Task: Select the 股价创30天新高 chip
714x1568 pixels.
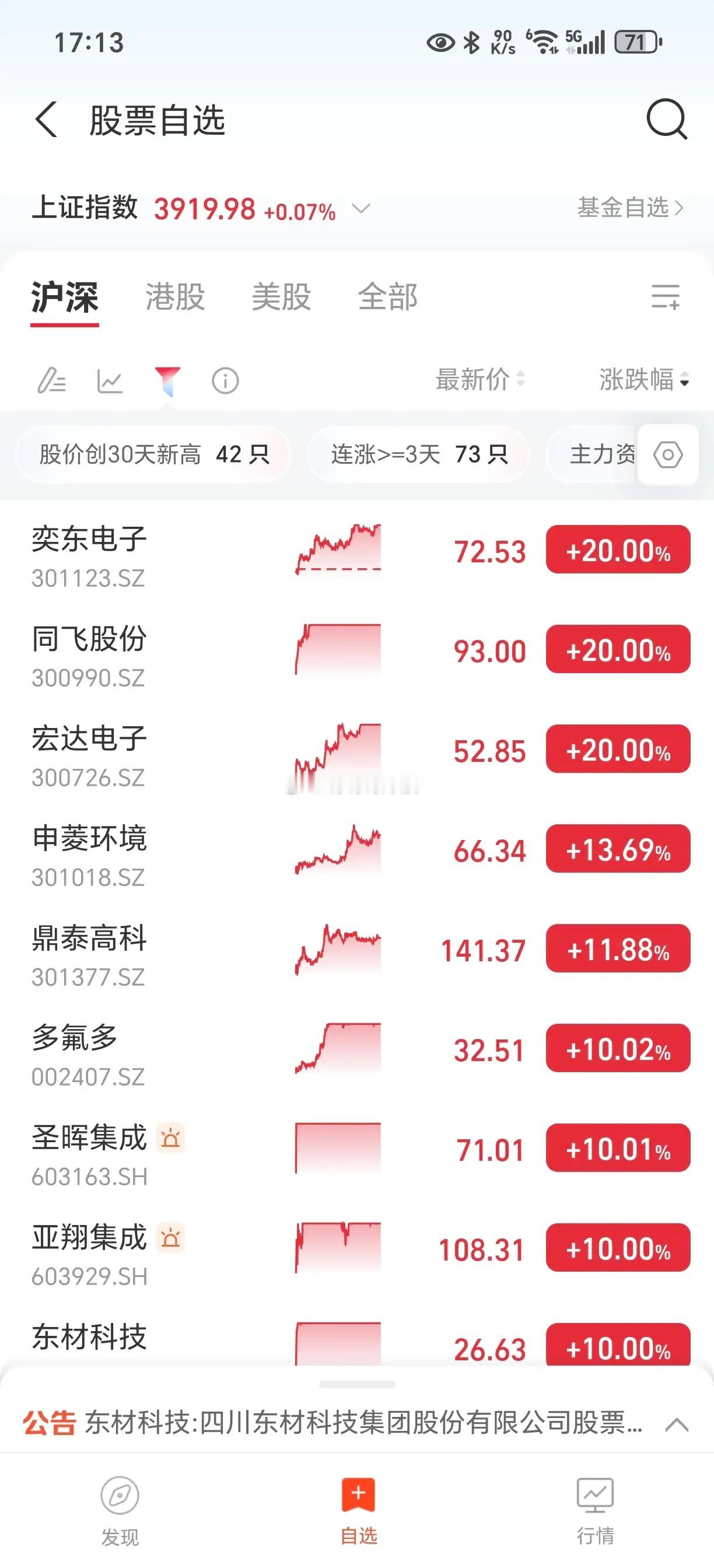Action: coord(153,454)
